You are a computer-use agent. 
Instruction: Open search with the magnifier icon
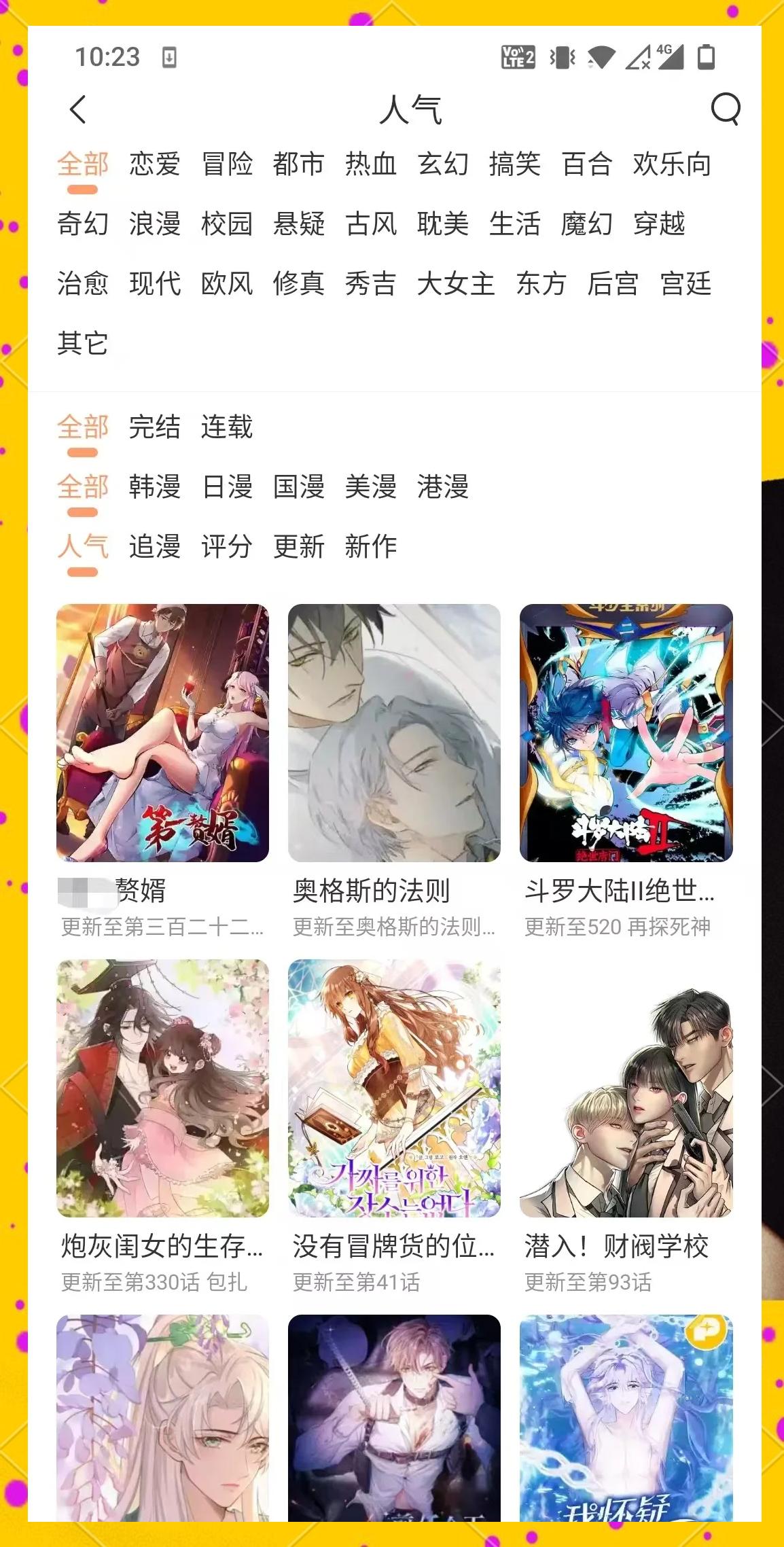tap(725, 109)
